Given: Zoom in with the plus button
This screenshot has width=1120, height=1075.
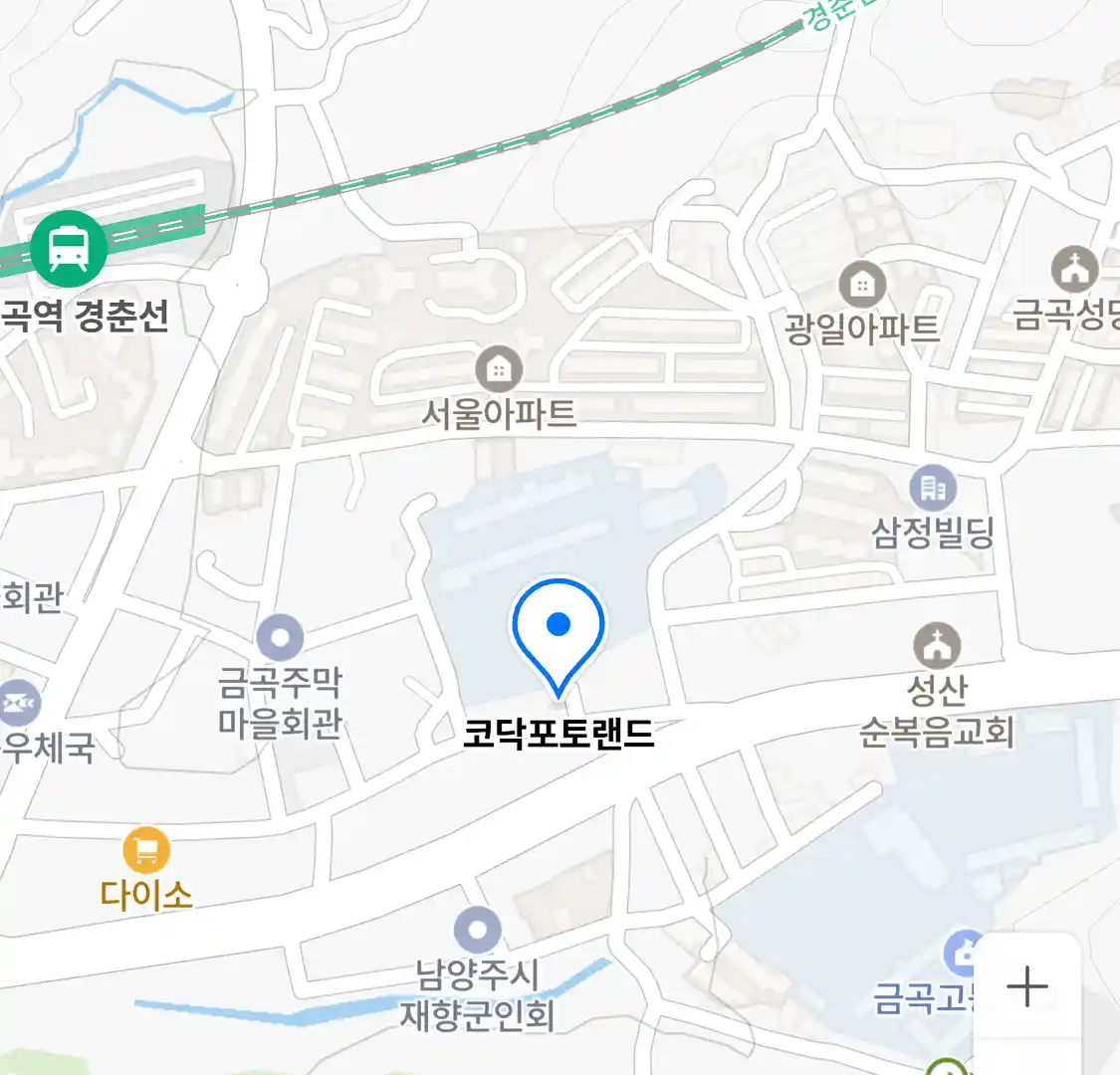Looking at the screenshot, I should click(1026, 988).
